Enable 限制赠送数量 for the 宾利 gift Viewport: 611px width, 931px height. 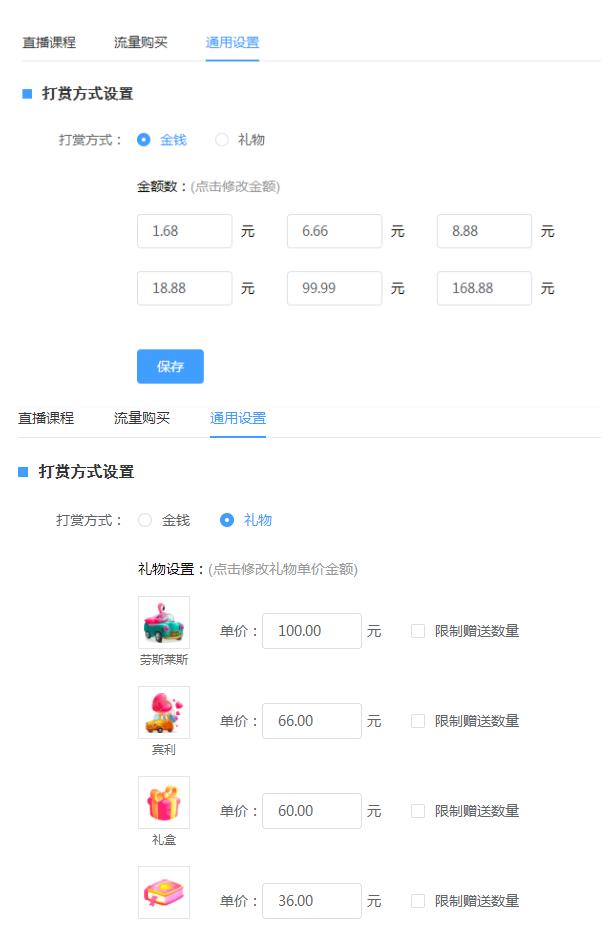click(x=418, y=721)
